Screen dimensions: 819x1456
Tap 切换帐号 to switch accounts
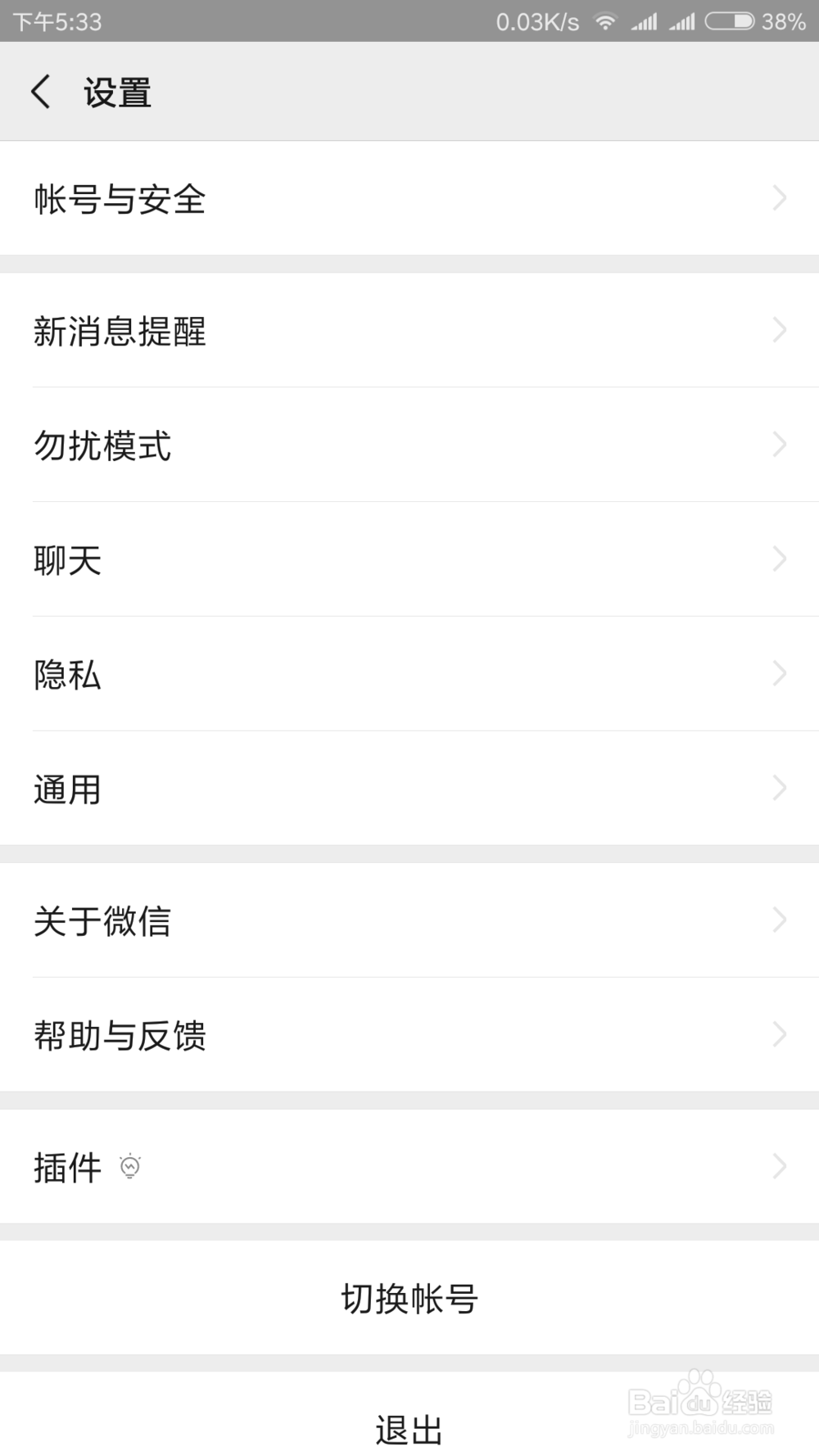tap(409, 1296)
